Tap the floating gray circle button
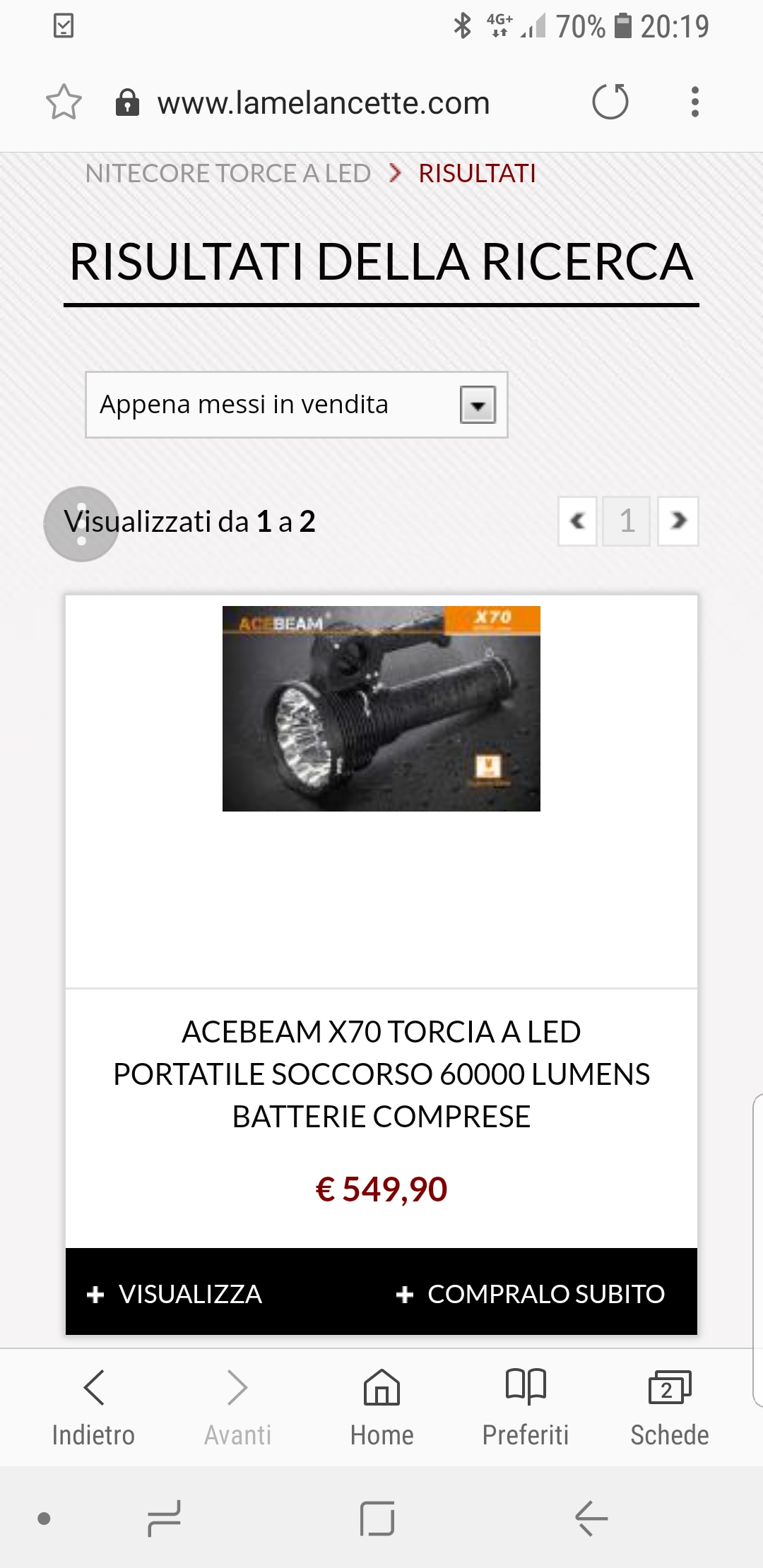The height and width of the screenshot is (1568, 763). click(x=81, y=524)
